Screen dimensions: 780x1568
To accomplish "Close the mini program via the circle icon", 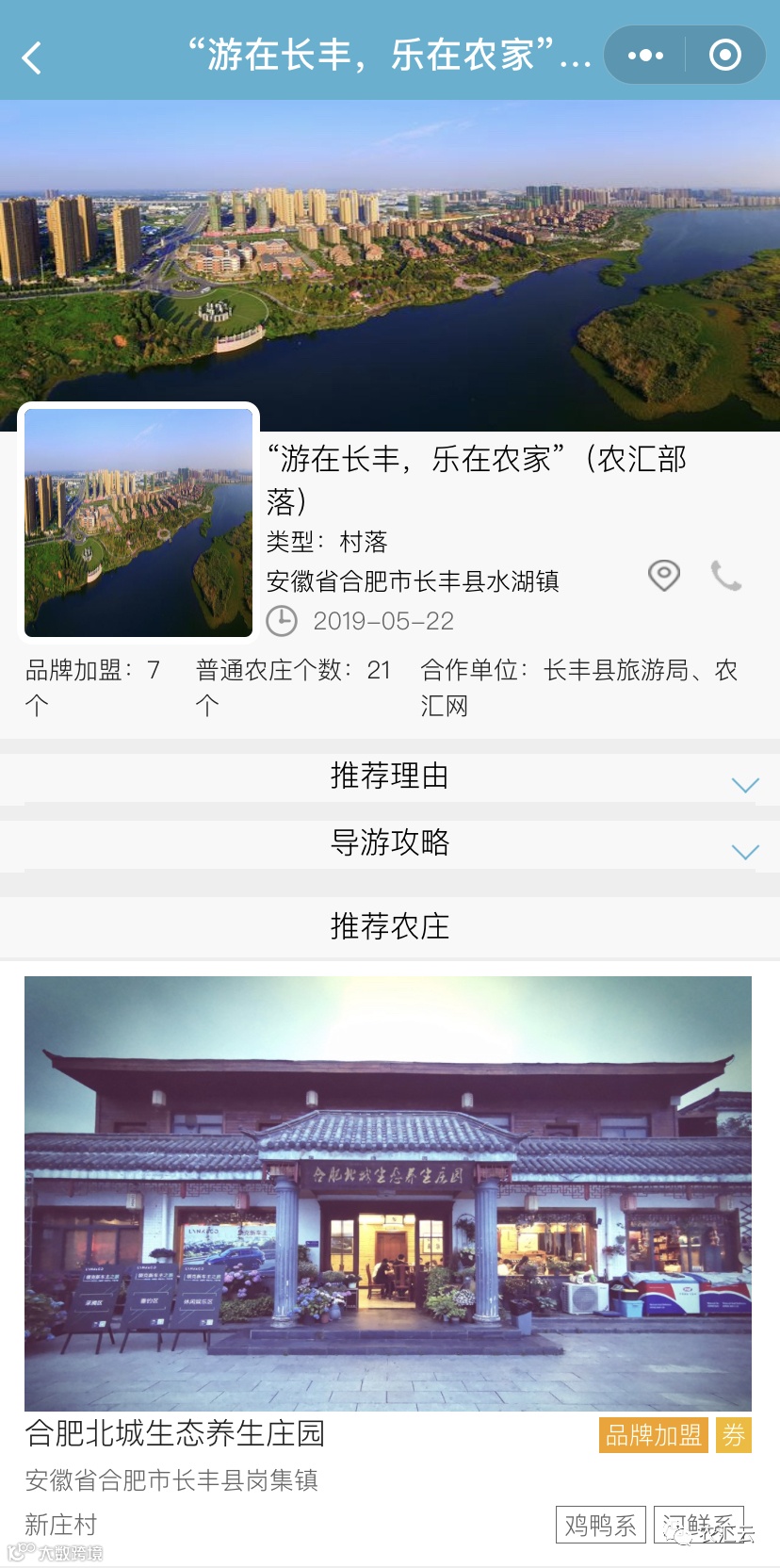I will 724,56.
